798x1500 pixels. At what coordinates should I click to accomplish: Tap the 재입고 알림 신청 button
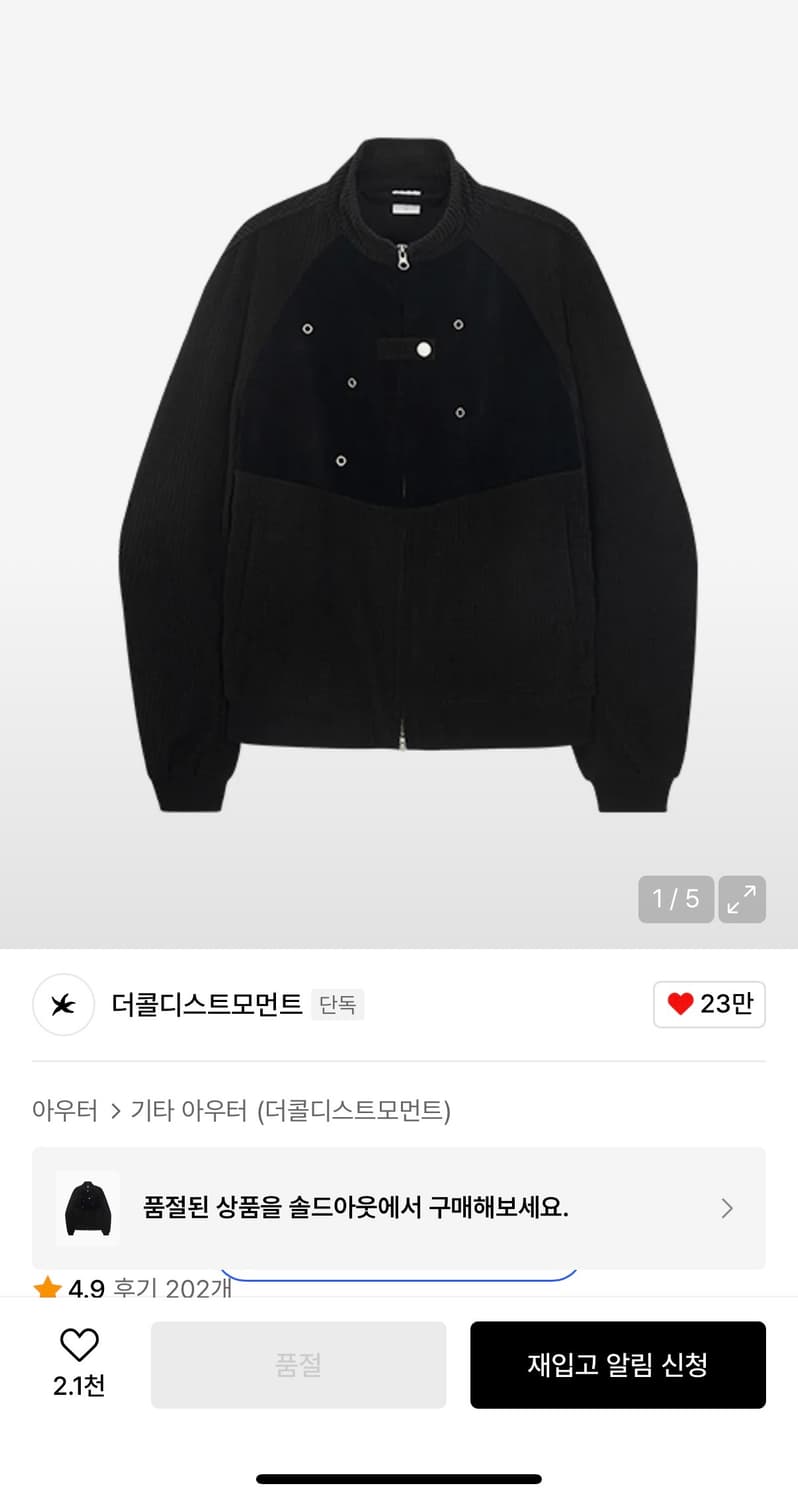(618, 1364)
